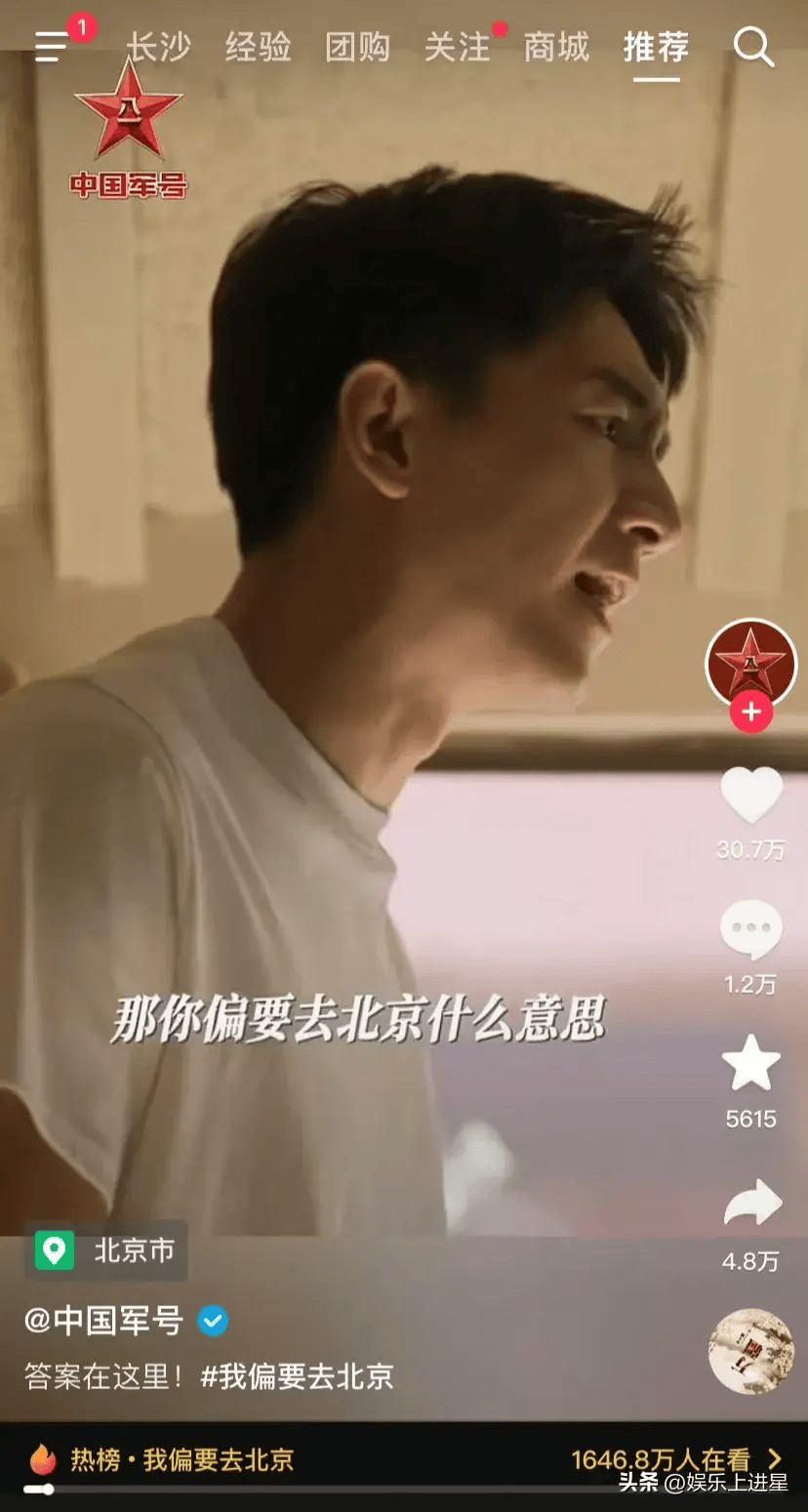
Task: Open search with the magnifier icon
Action: pyautogui.click(x=753, y=47)
